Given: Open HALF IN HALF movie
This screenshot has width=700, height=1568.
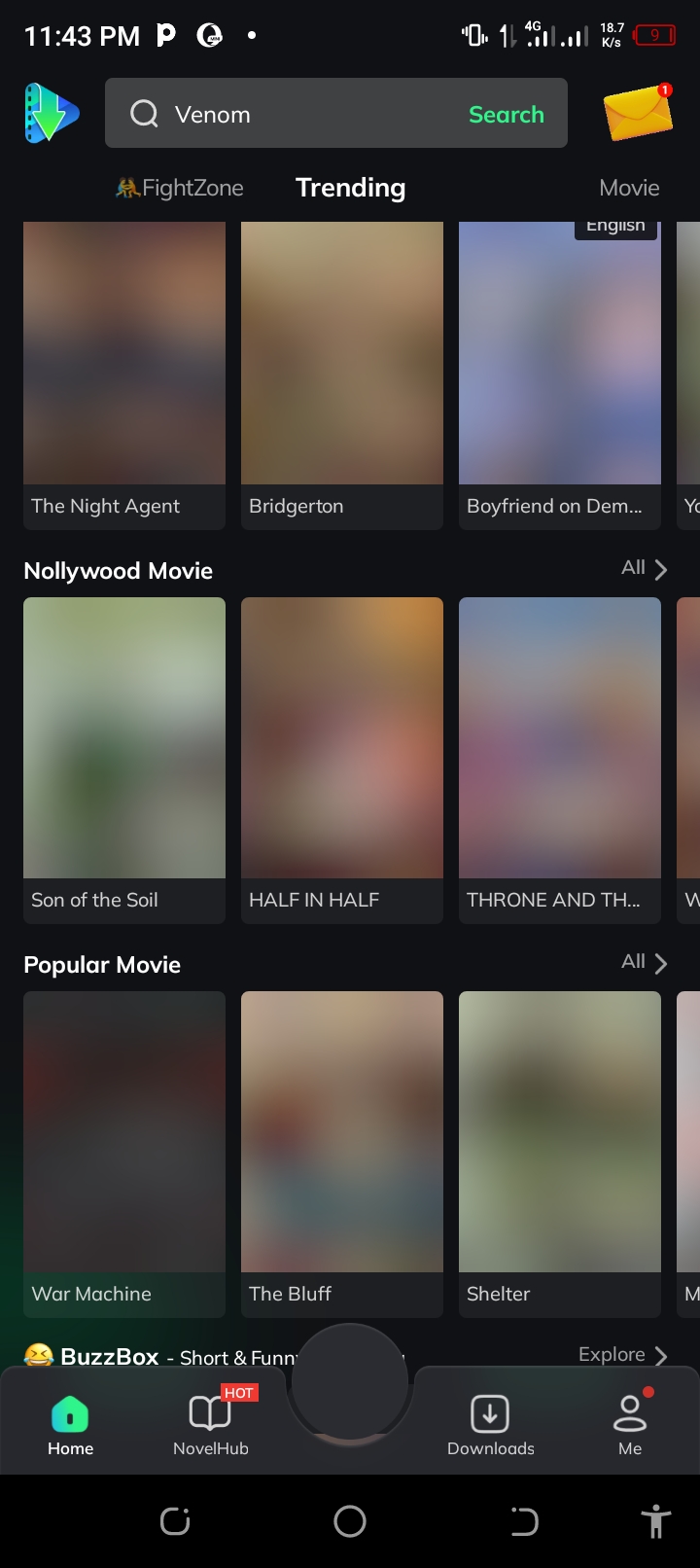Looking at the screenshot, I should click(342, 759).
